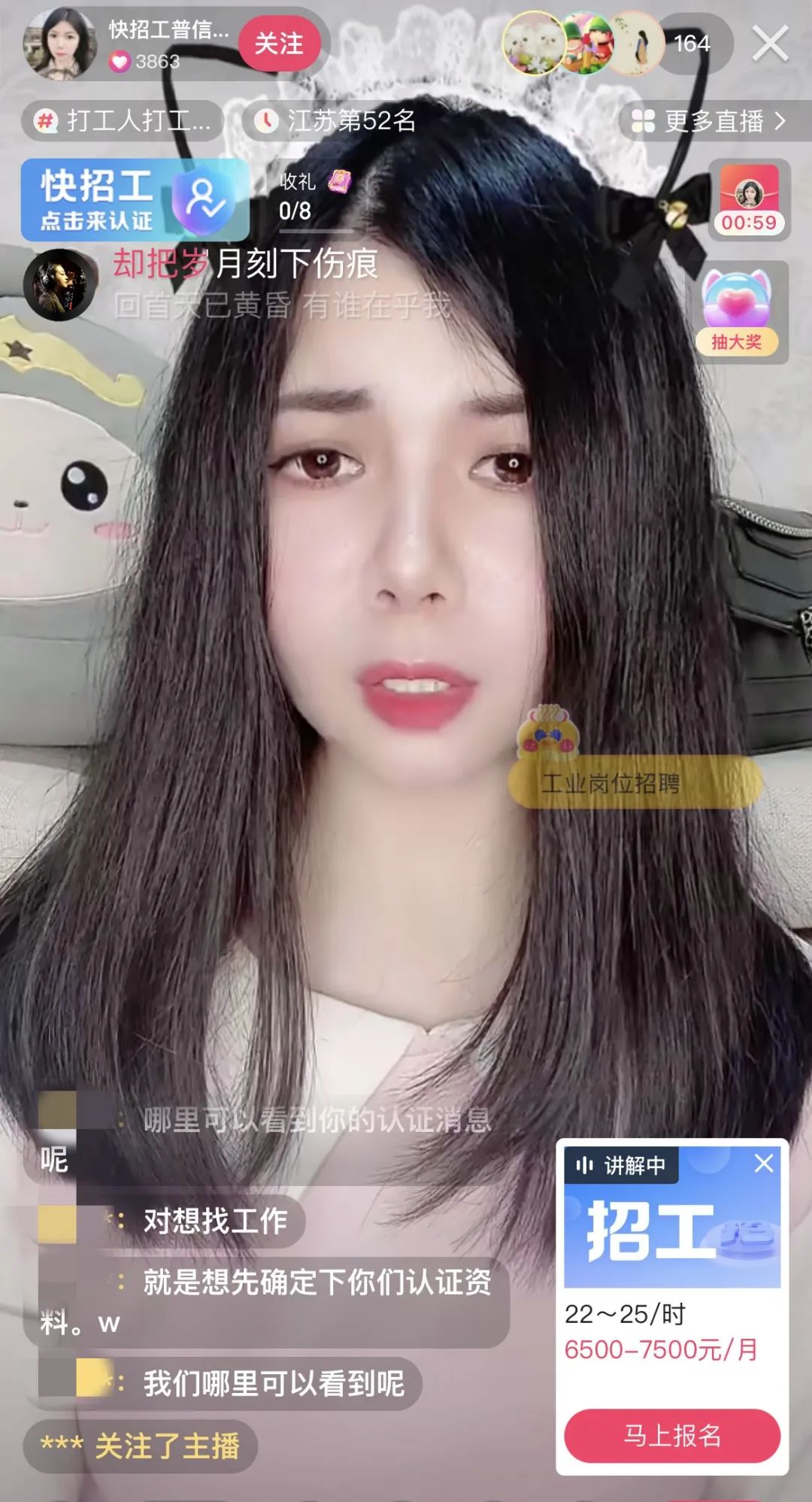The height and width of the screenshot is (1502, 812).
Task: Follow the streamer with 关注 button
Action: click(x=279, y=44)
